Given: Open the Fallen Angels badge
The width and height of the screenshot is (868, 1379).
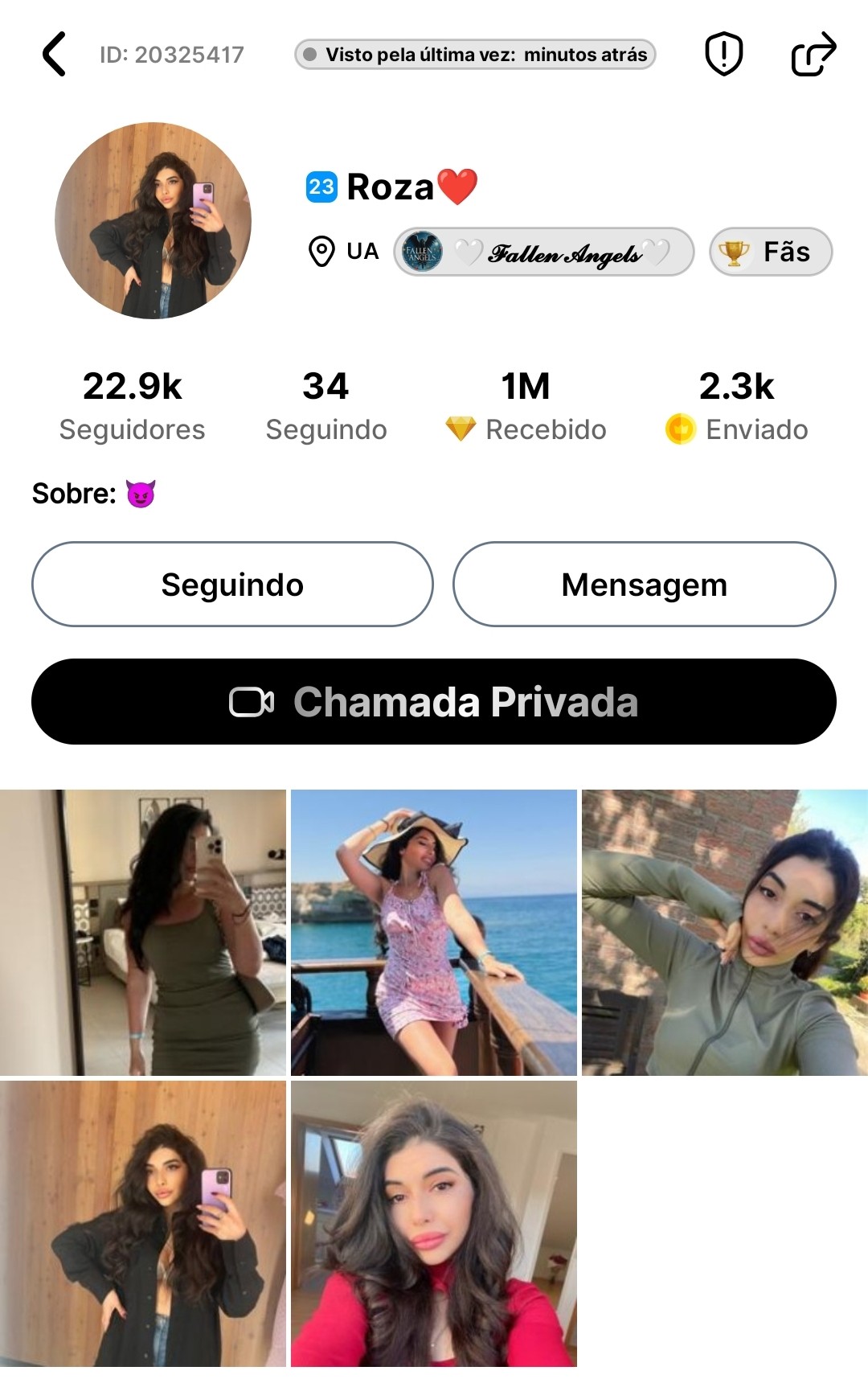Looking at the screenshot, I should coord(543,252).
